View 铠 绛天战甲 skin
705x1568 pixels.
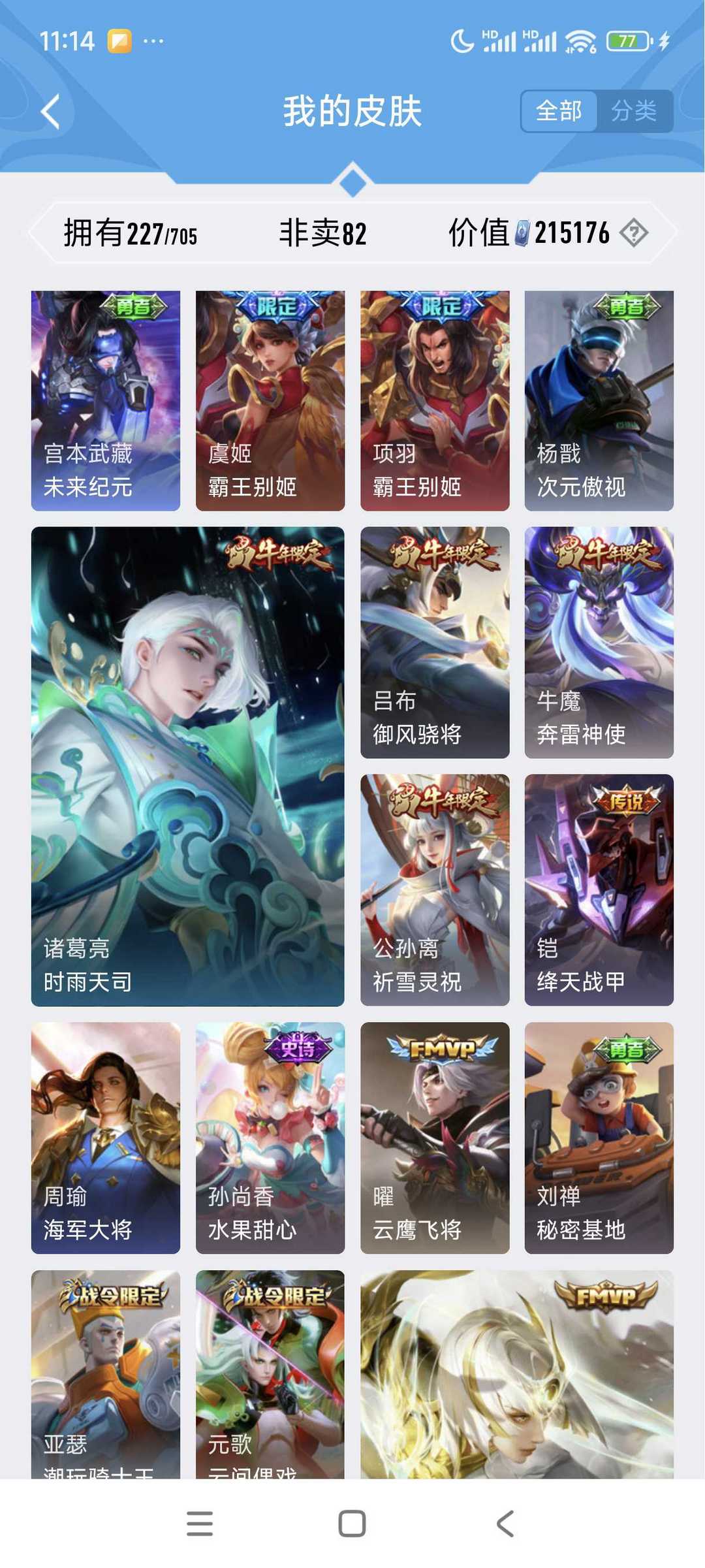click(599, 890)
